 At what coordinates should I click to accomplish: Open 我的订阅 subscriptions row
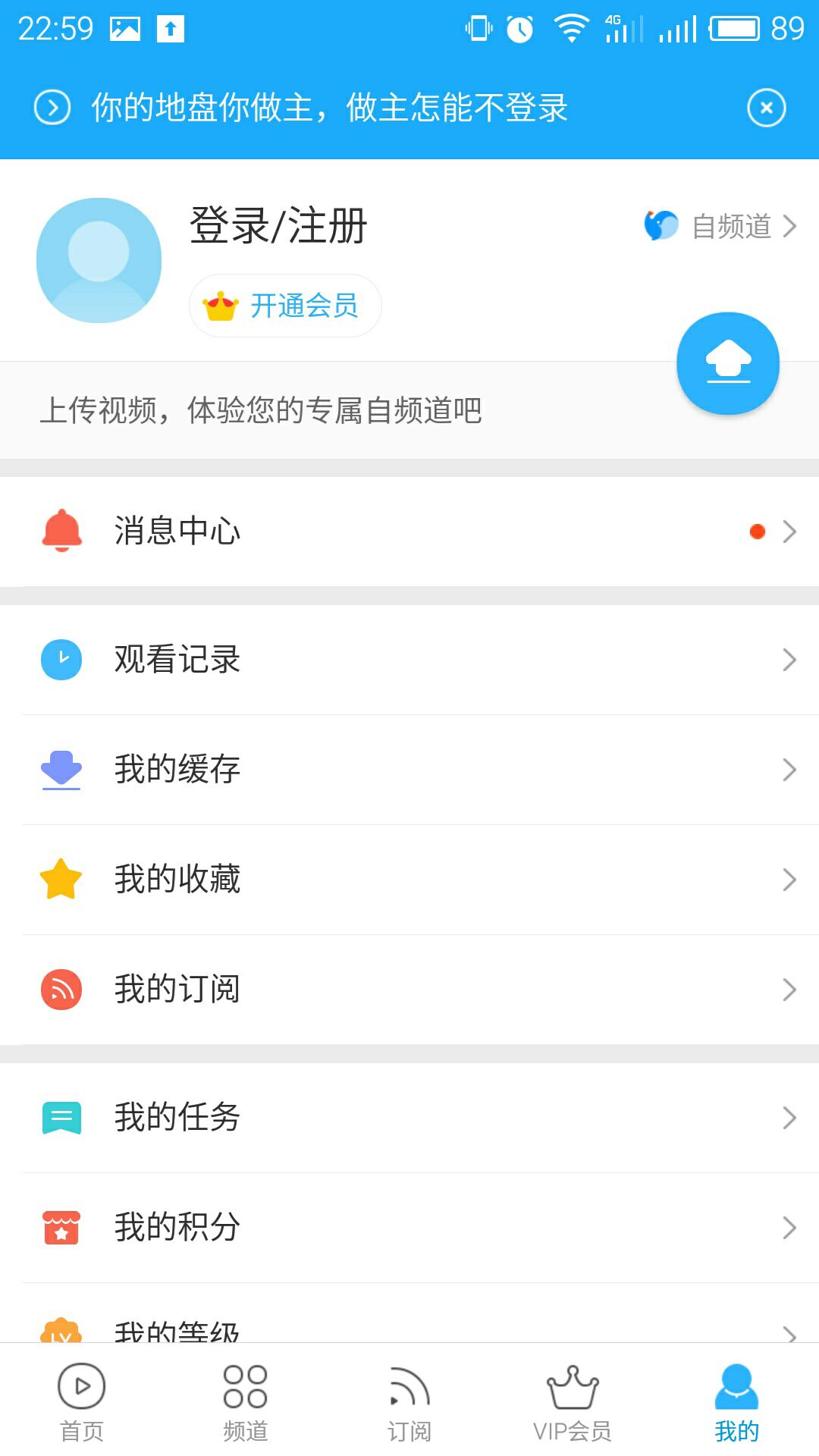click(x=409, y=990)
